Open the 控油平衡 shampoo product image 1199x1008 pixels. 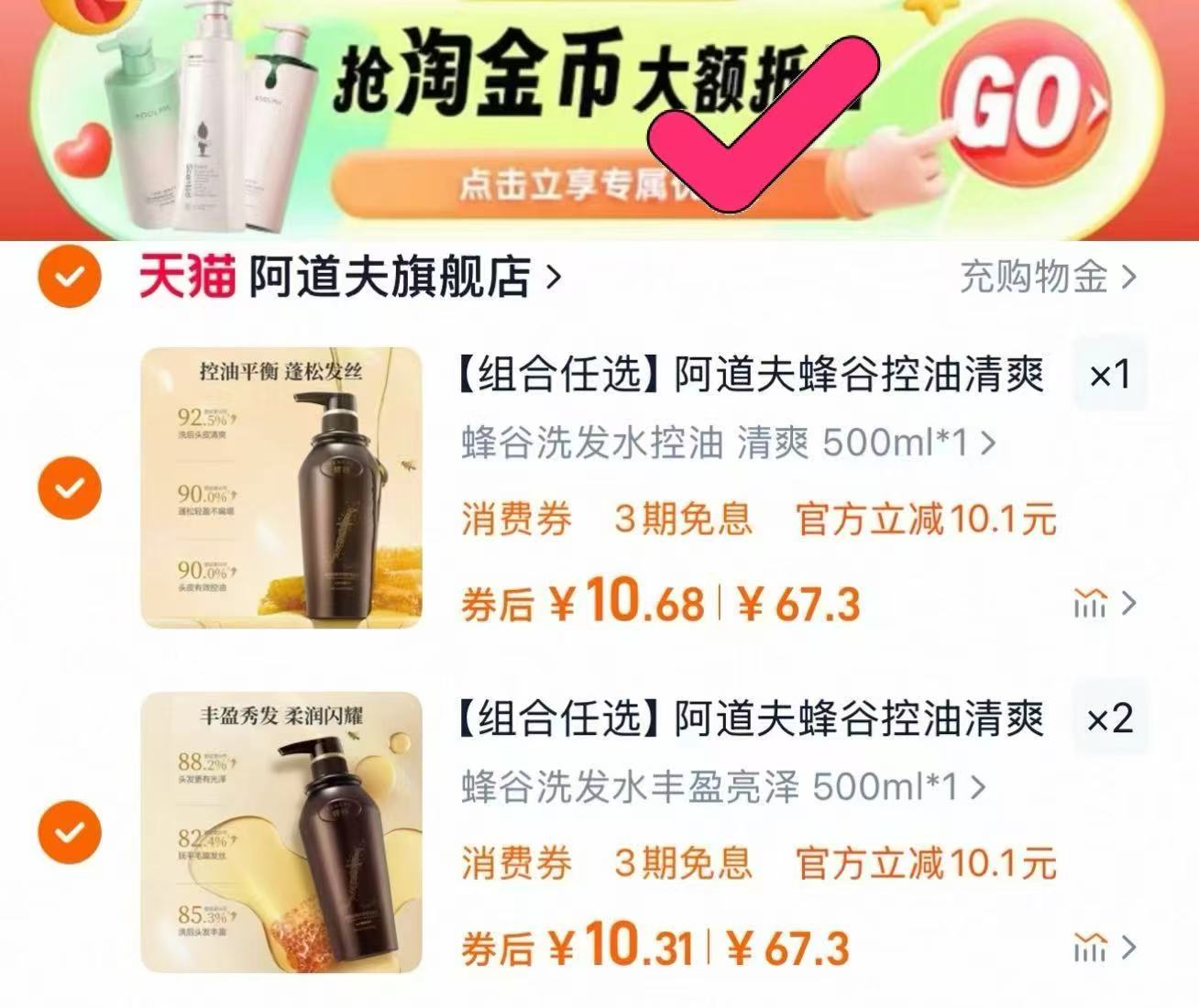(281, 488)
